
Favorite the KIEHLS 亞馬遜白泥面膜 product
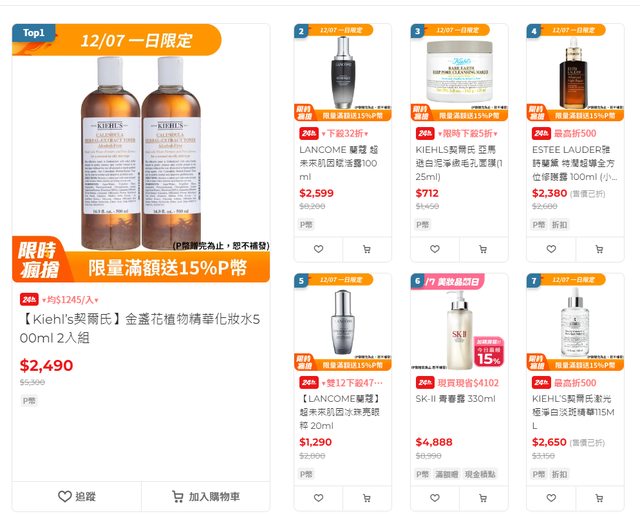tap(435, 249)
